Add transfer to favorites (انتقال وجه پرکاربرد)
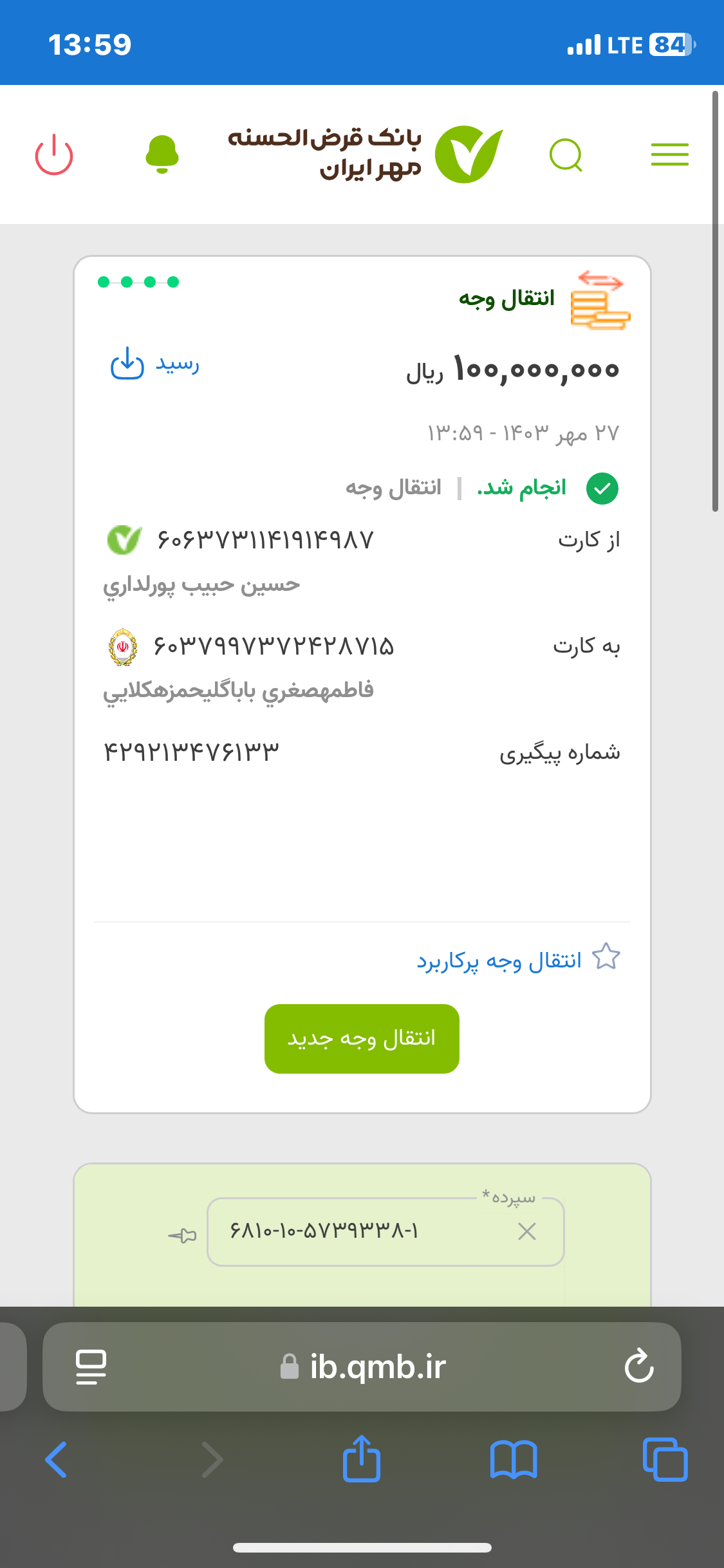The width and height of the screenshot is (724, 1568). click(518, 959)
